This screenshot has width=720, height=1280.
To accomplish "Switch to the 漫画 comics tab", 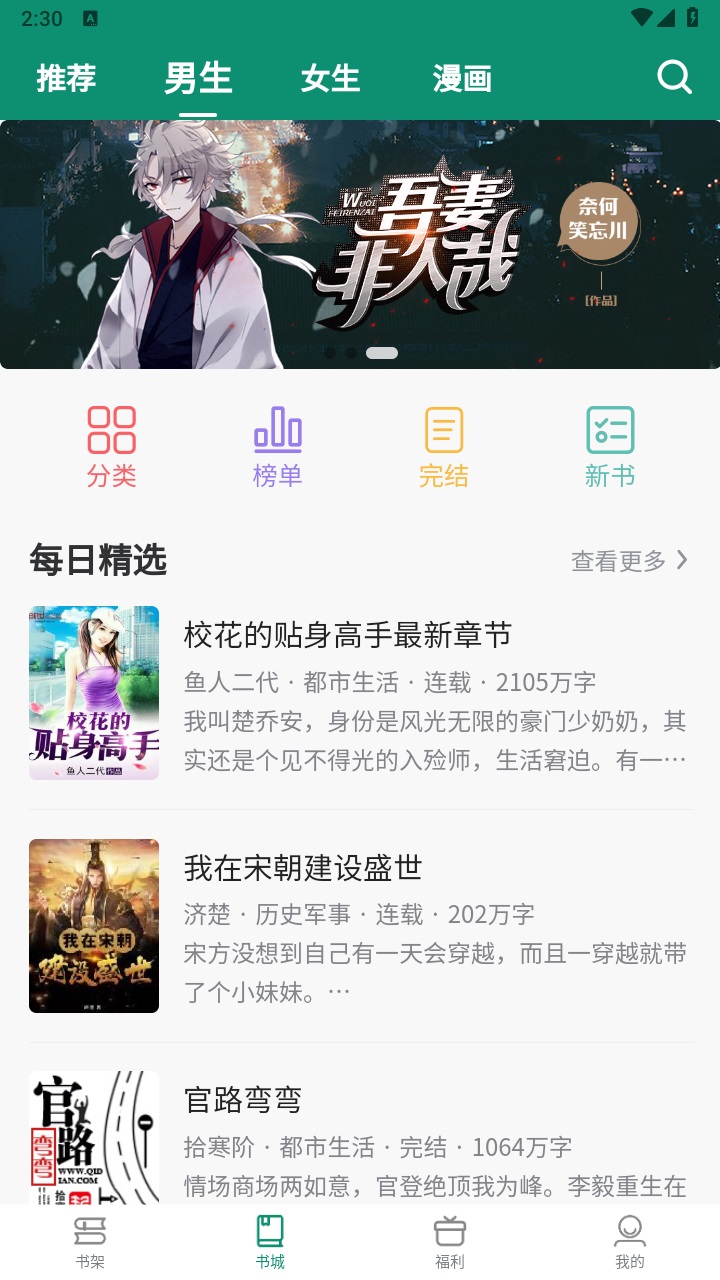I will point(460,78).
